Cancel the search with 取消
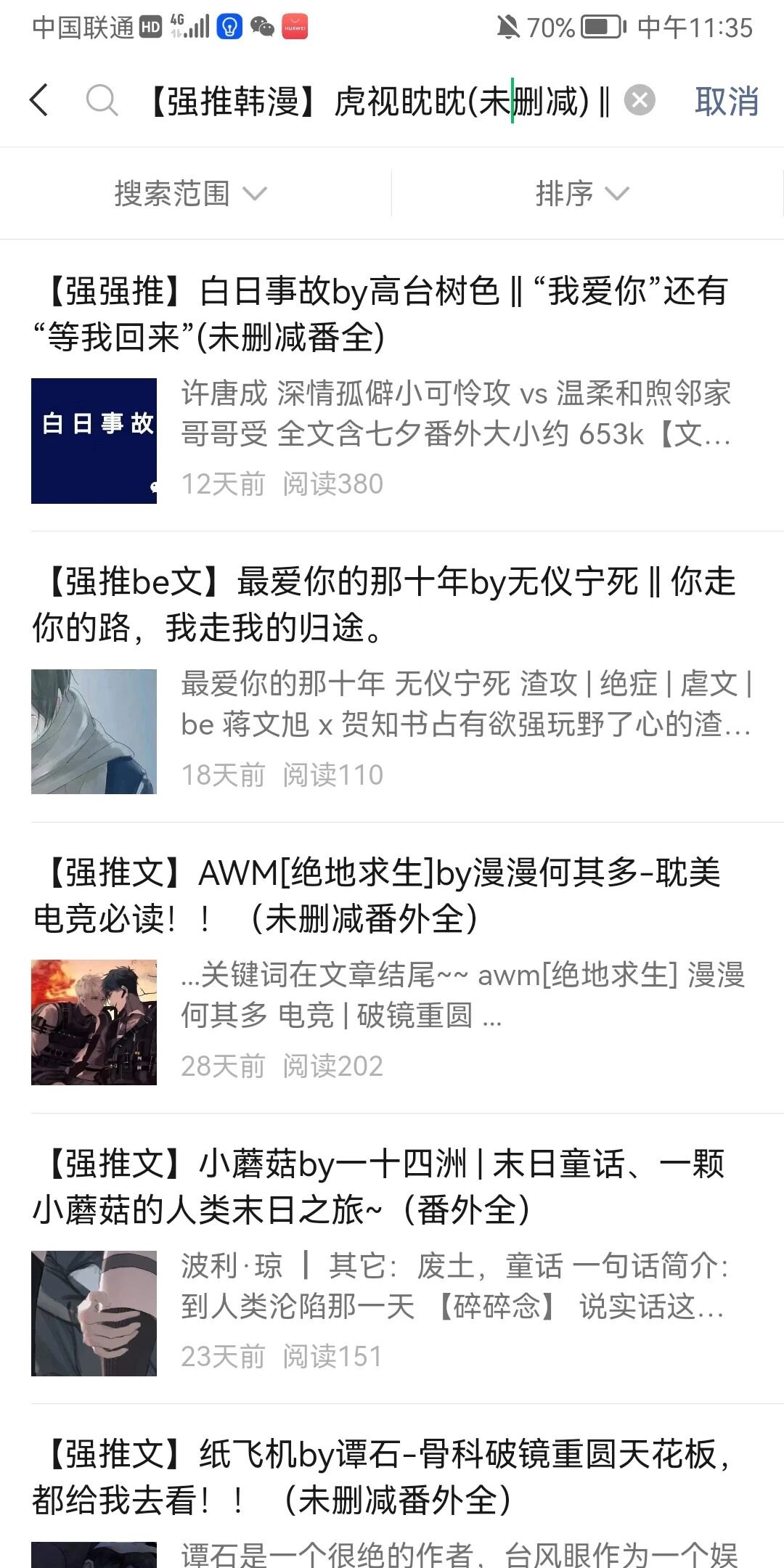This screenshot has height=1568, width=784. coord(727,101)
